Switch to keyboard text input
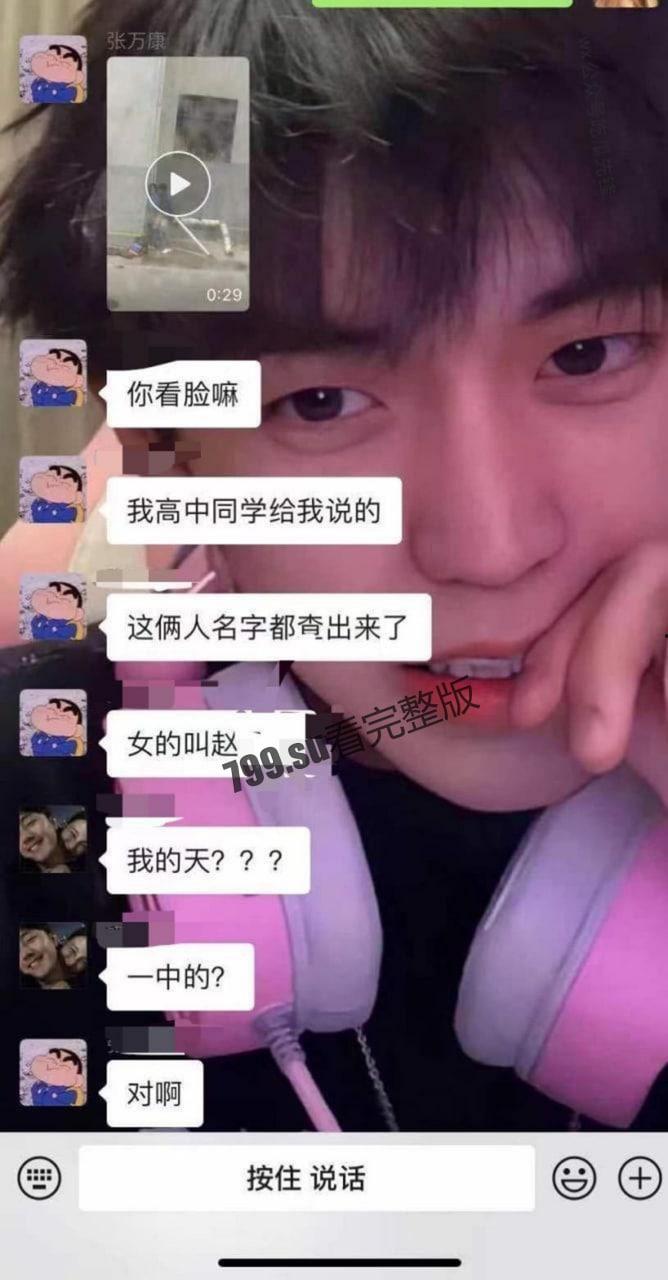The height and width of the screenshot is (1280, 668). pos(39,1179)
